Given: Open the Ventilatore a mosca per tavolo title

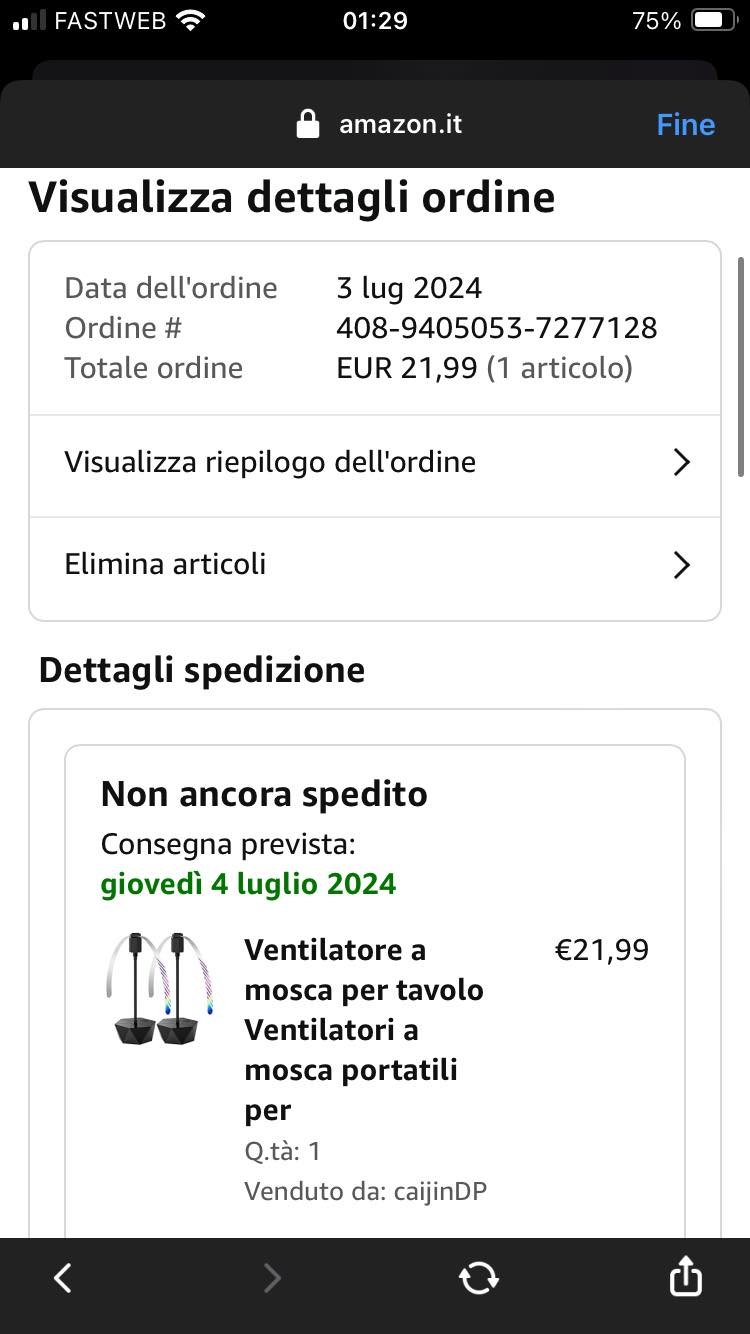Looking at the screenshot, I should click(364, 1029).
